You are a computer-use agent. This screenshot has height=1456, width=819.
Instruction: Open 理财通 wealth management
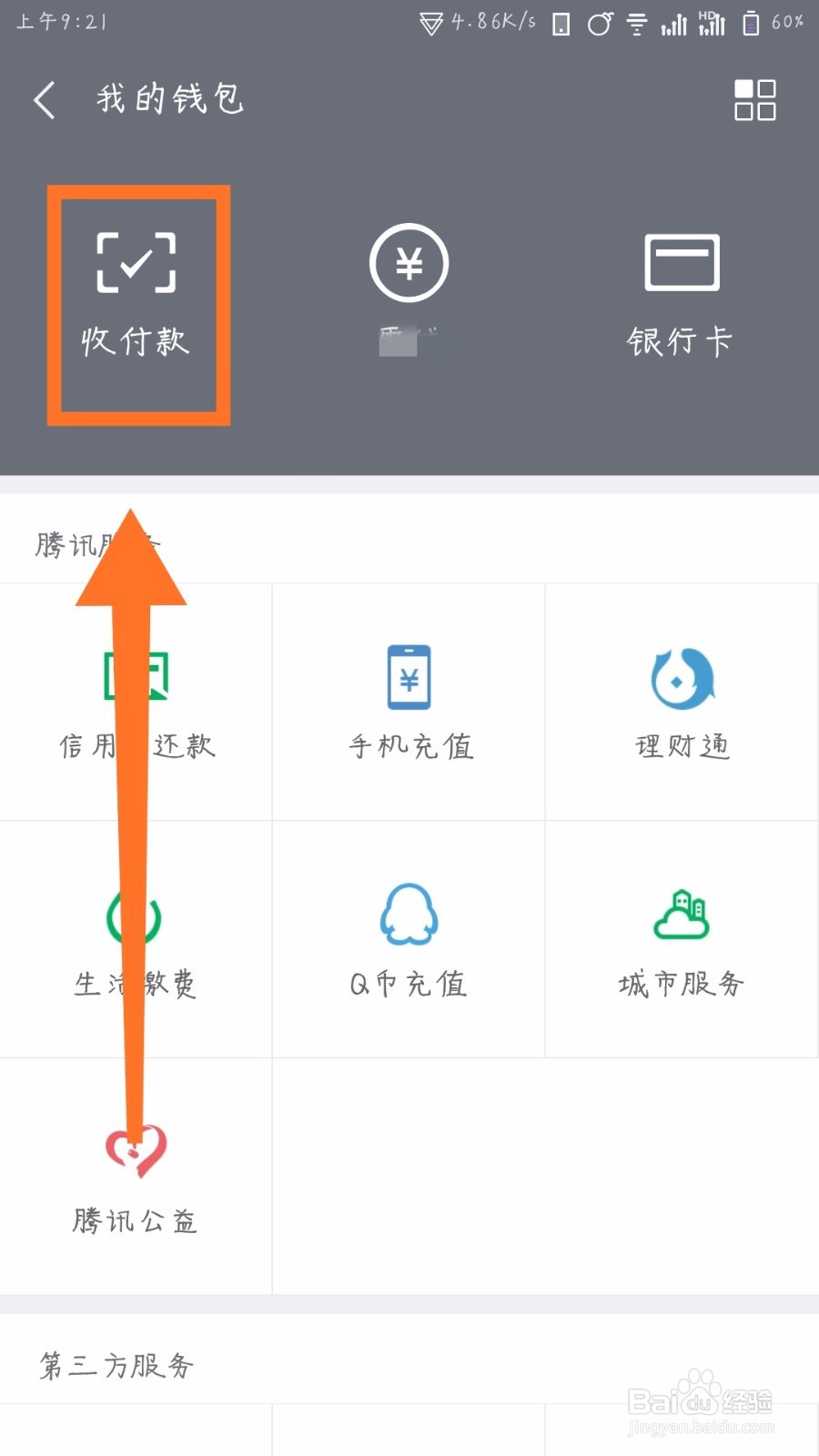[x=681, y=701]
